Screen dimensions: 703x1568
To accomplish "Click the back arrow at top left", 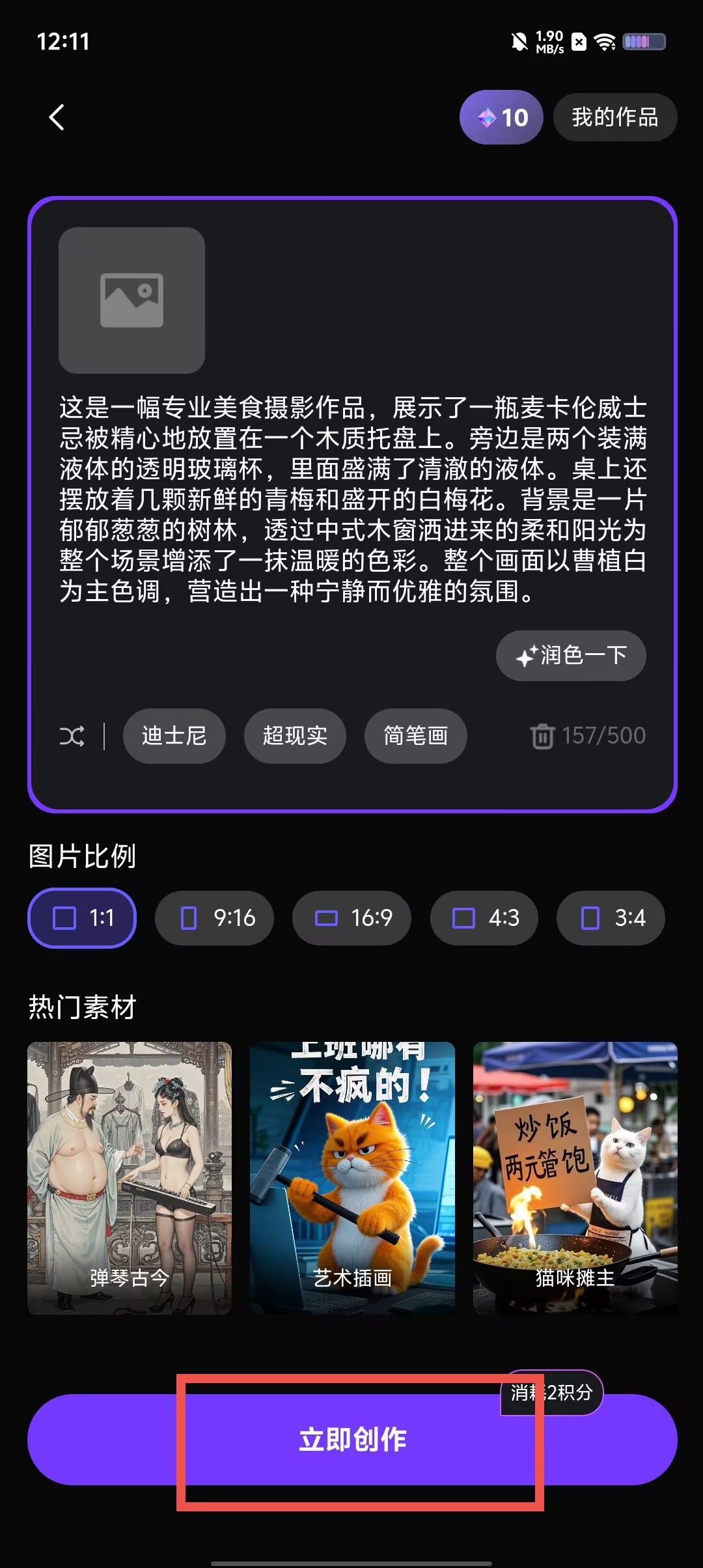I will point(57,117).
